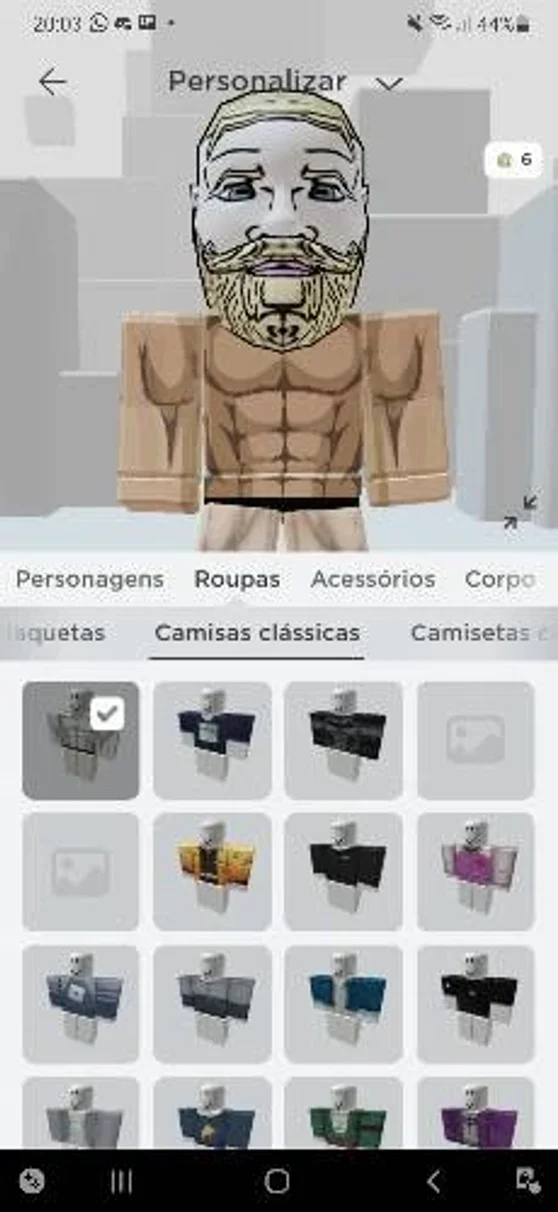
Task: Select the yellow jacket shirt
Action: pos(212,872)
